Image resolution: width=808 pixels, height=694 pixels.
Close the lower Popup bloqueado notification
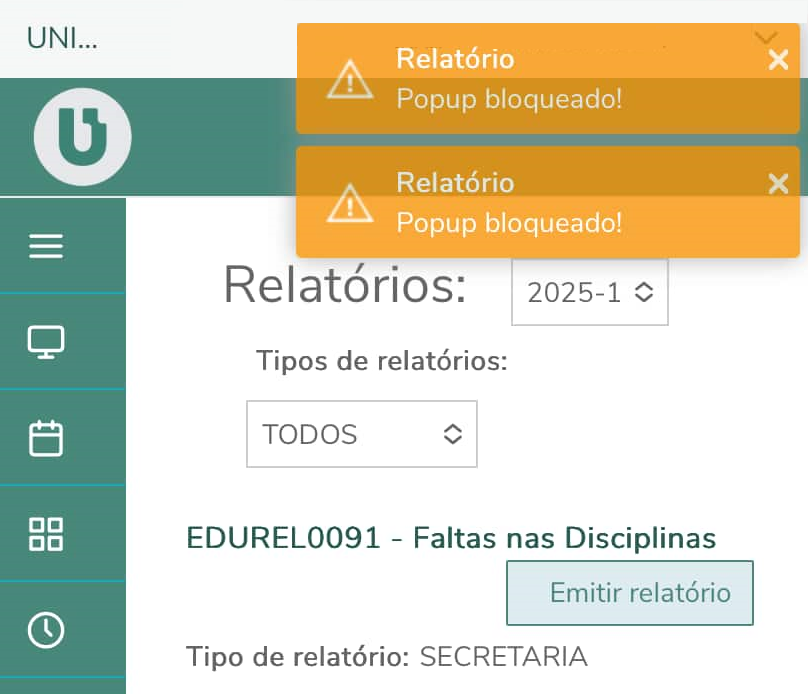point(778,183)
